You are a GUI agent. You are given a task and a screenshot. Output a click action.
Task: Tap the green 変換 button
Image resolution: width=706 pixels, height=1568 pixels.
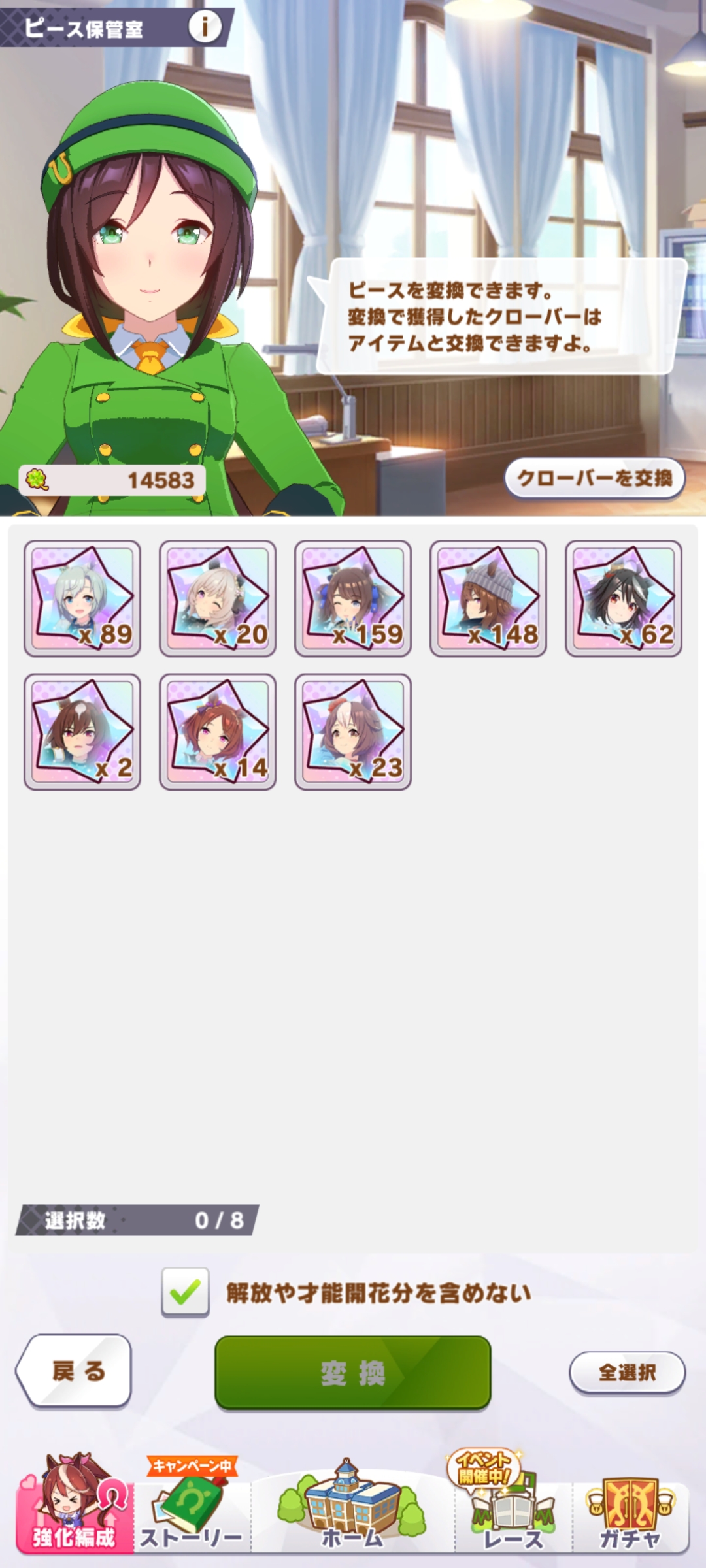[x=353, y=1372]
